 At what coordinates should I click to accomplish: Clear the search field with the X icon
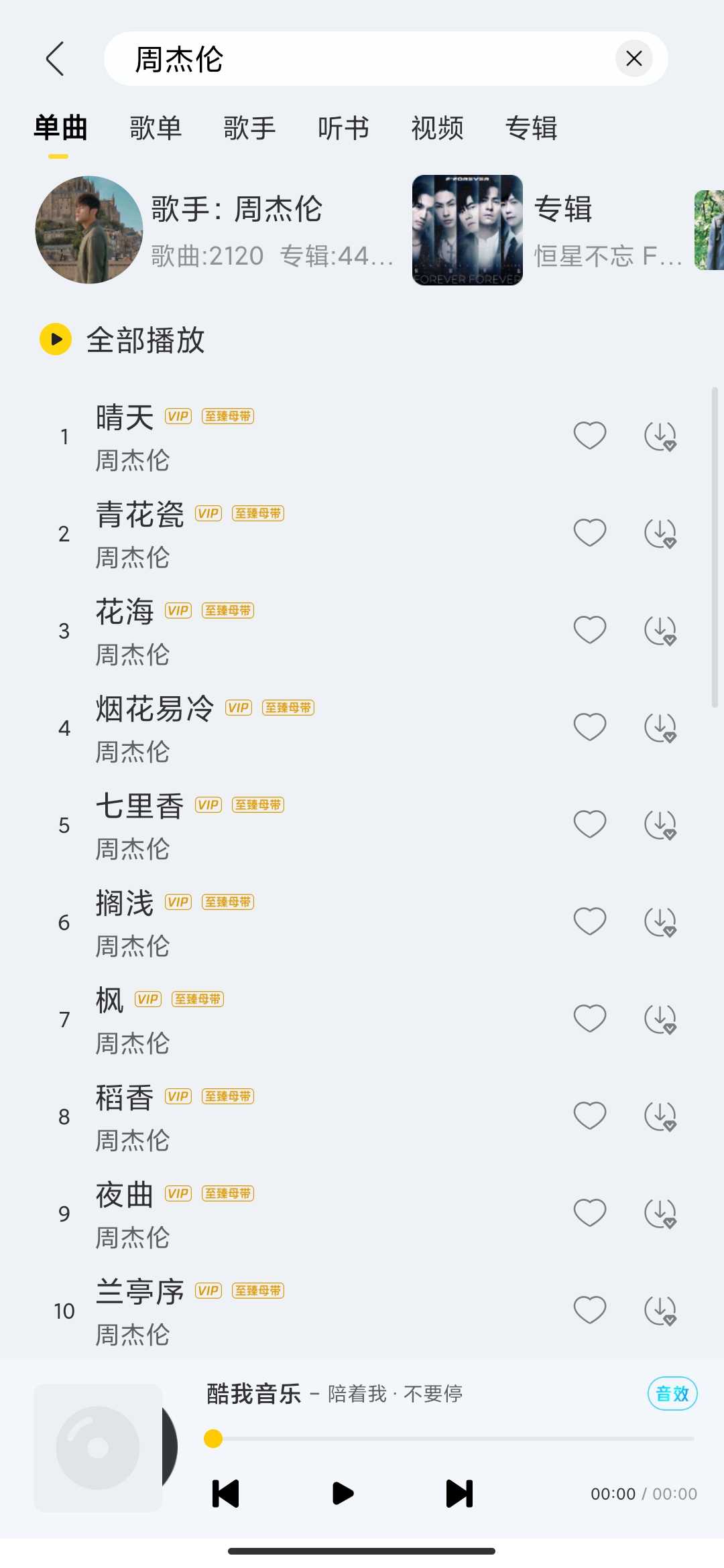point(633,58)
